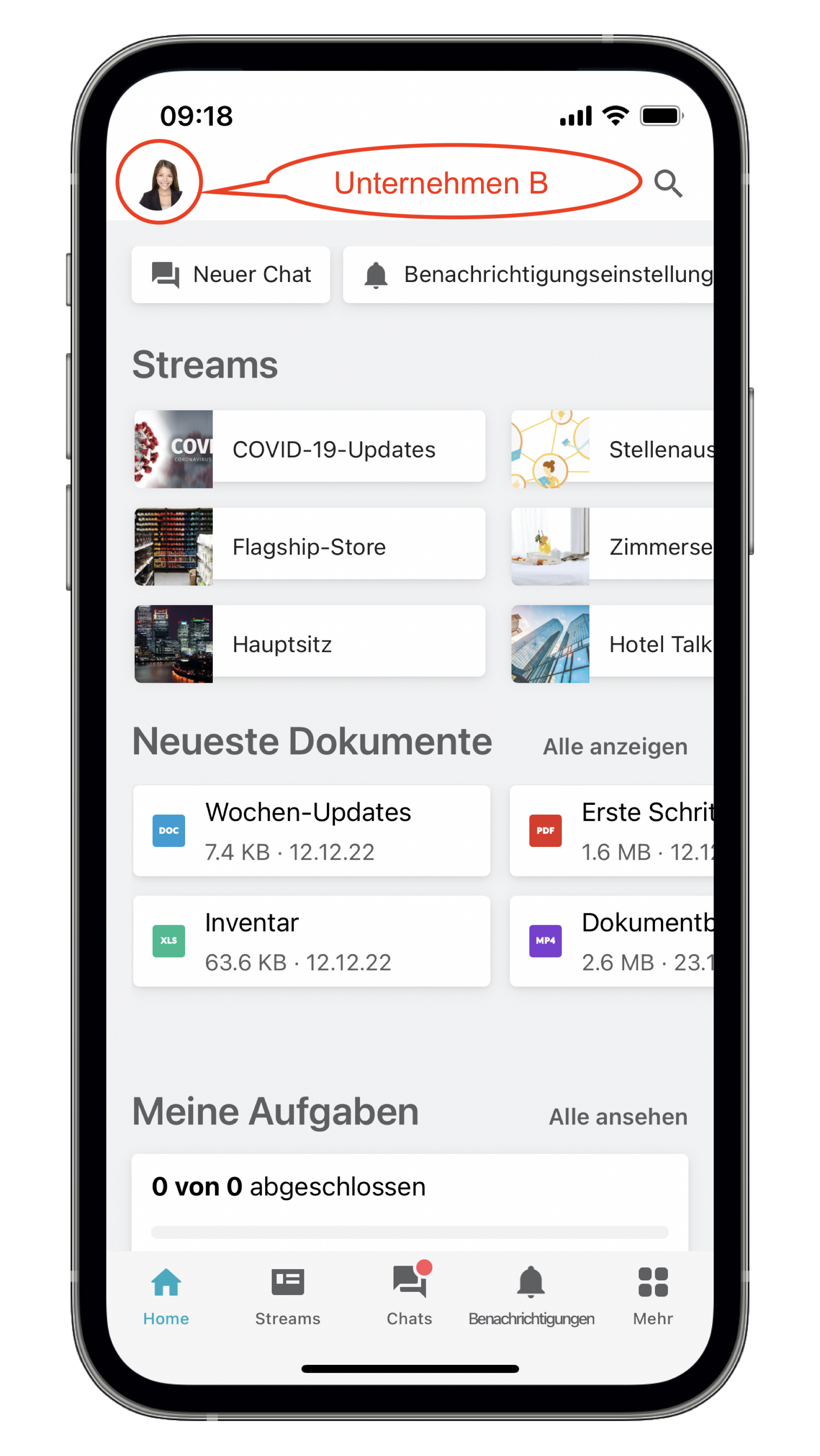Open the Dokumentb… MP4 file
Image resolution: width=820 pixels, height=1456 pixels.
[x=612, y=941]
